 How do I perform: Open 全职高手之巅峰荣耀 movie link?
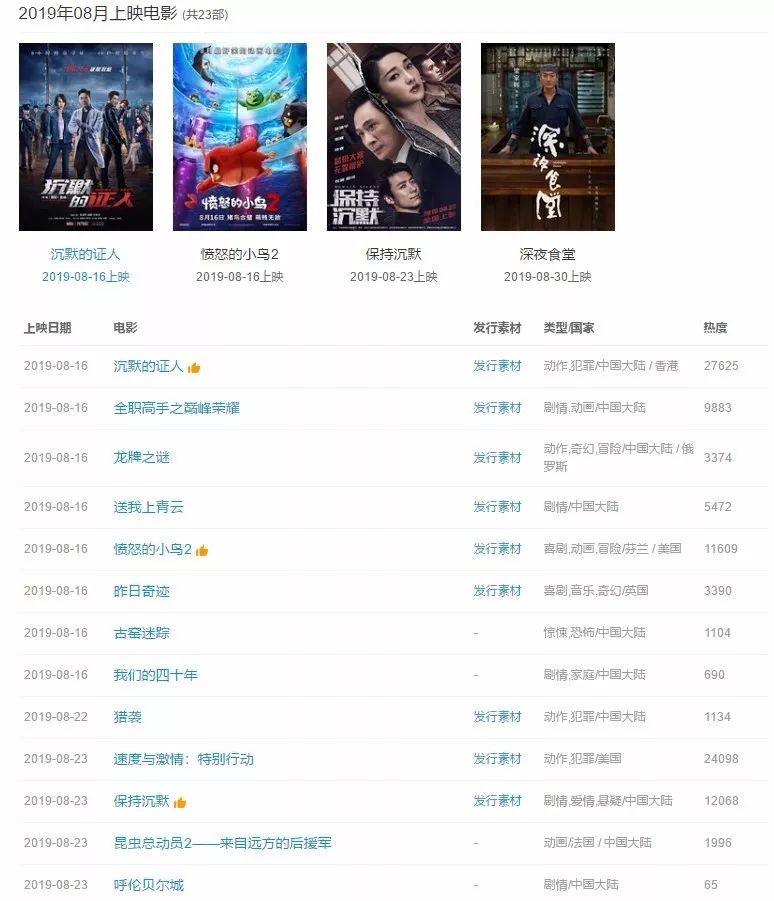point(176,408)
